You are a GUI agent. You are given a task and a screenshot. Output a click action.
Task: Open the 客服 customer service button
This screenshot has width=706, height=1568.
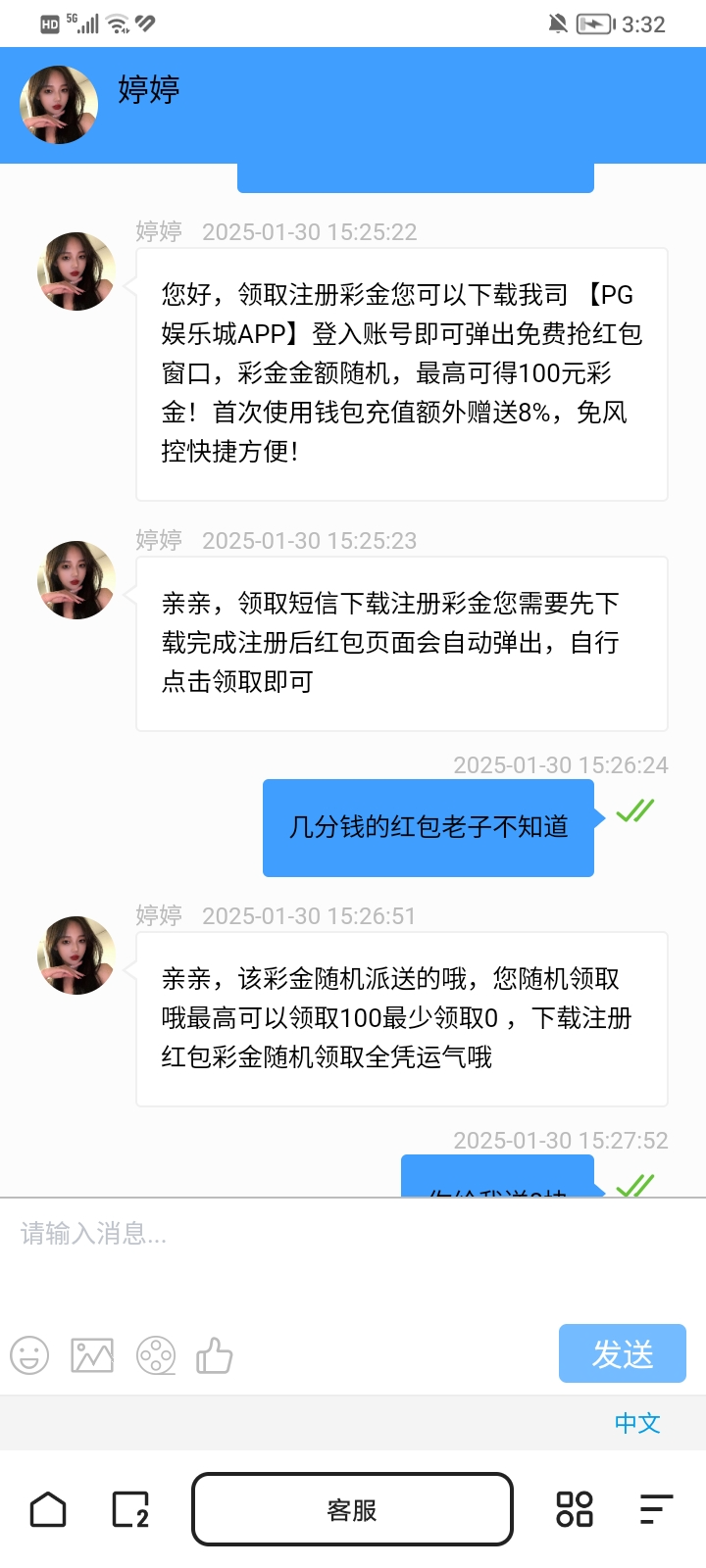coord(352,1509)
